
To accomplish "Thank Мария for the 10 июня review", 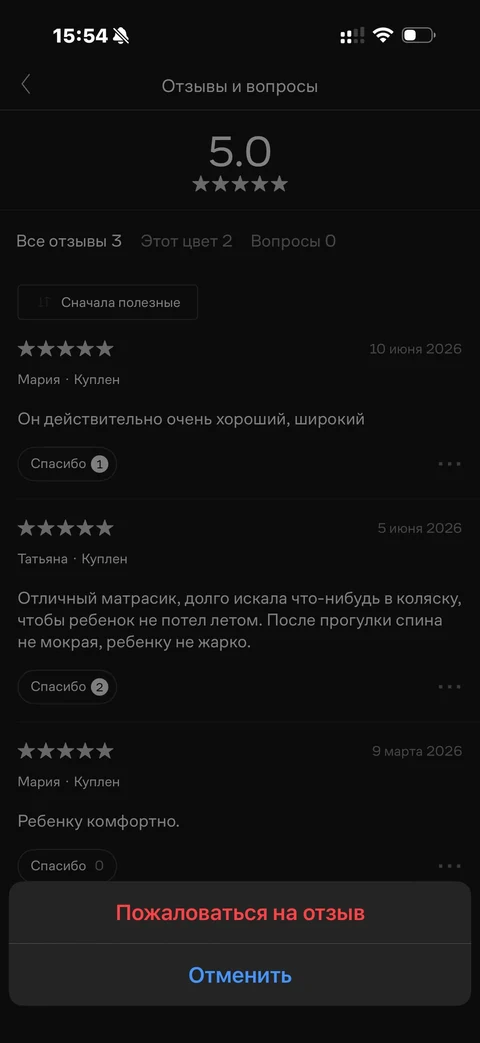I will (67, 464).
